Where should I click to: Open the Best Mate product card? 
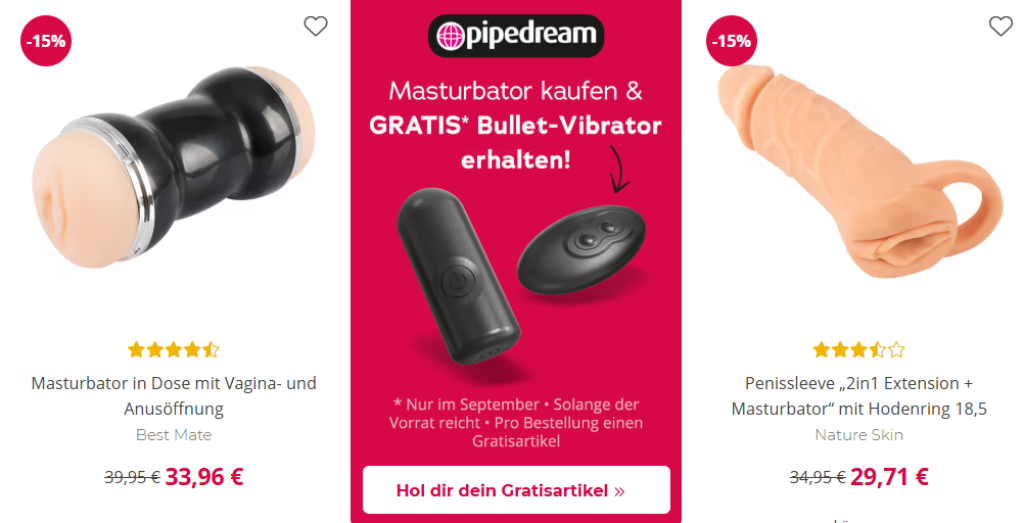click(174, 396)
